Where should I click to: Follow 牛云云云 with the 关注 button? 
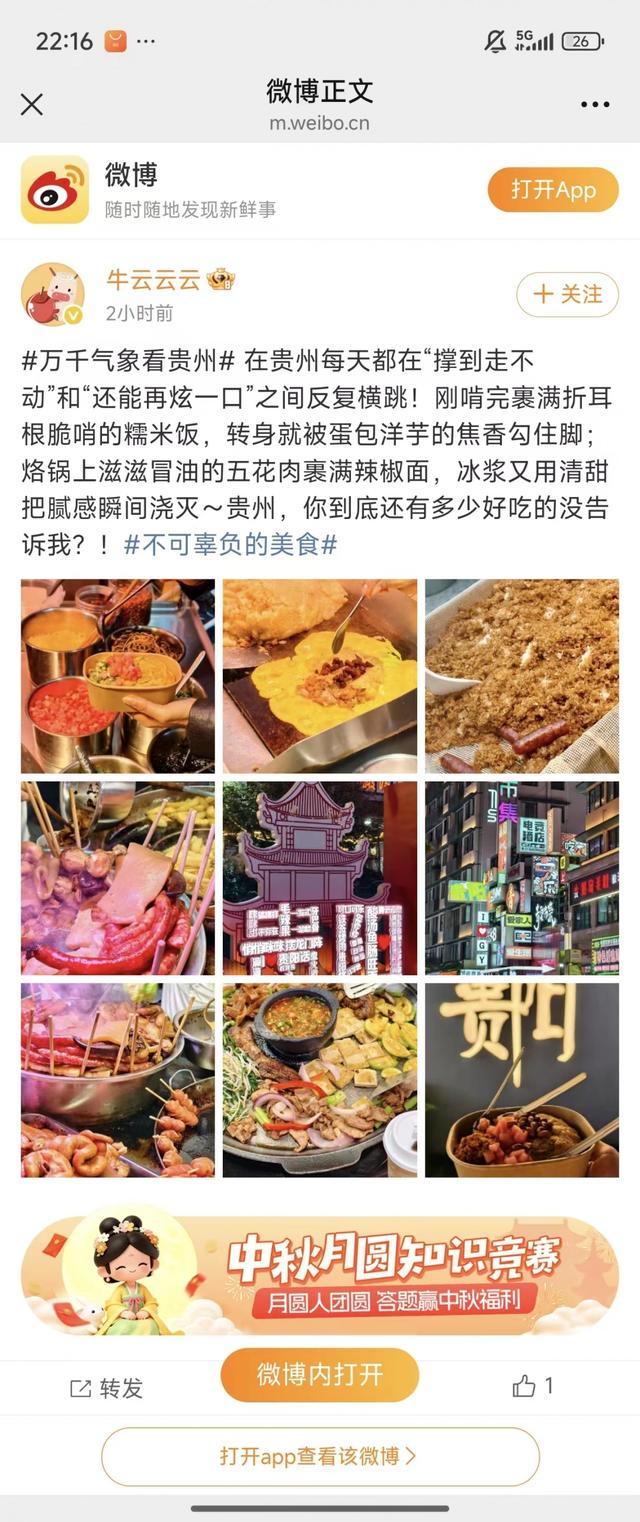click(x=567, y=294)
